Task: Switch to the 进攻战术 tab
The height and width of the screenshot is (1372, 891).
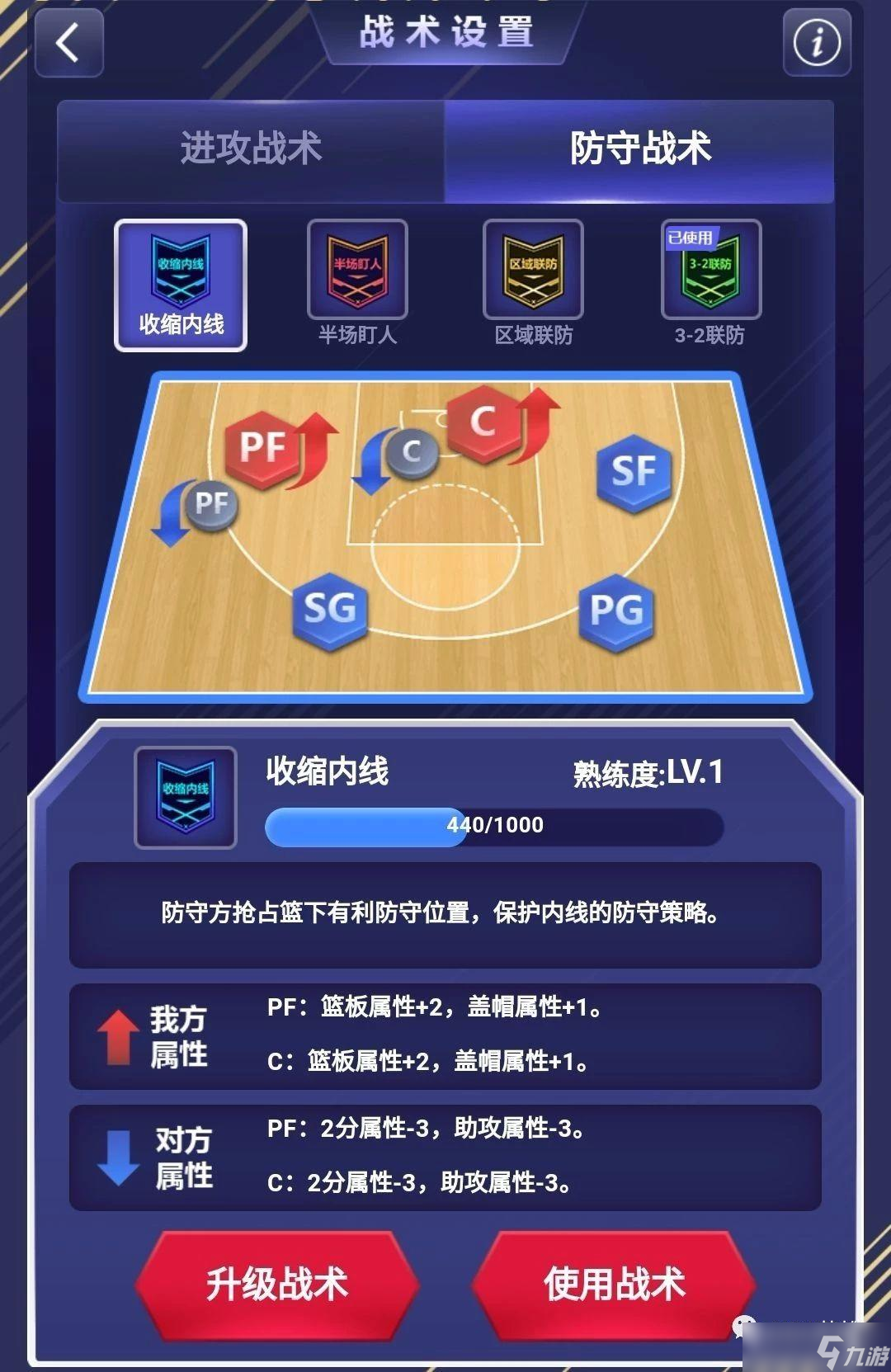Action: pos(251,149)
